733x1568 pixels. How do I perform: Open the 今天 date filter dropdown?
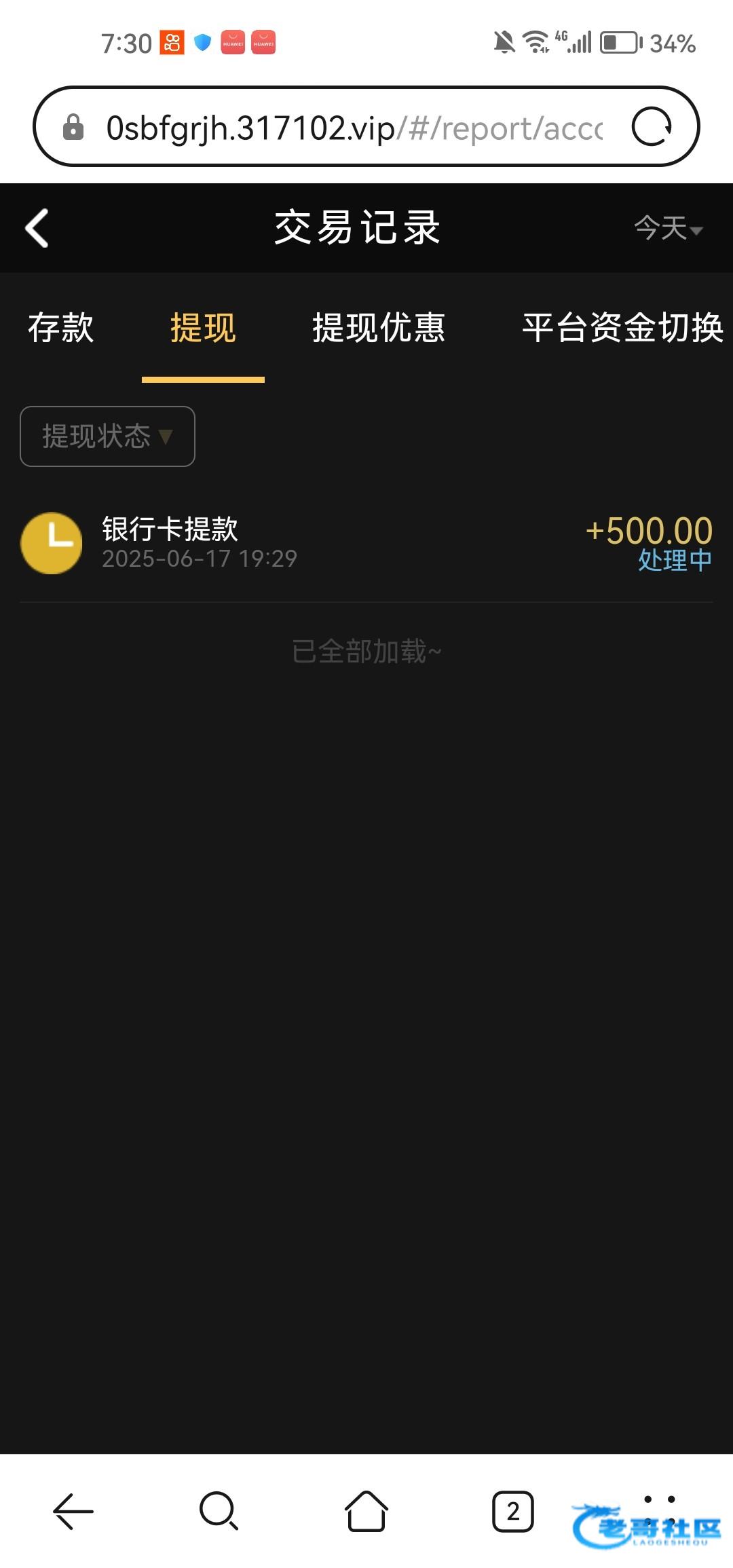pos(668,228)
